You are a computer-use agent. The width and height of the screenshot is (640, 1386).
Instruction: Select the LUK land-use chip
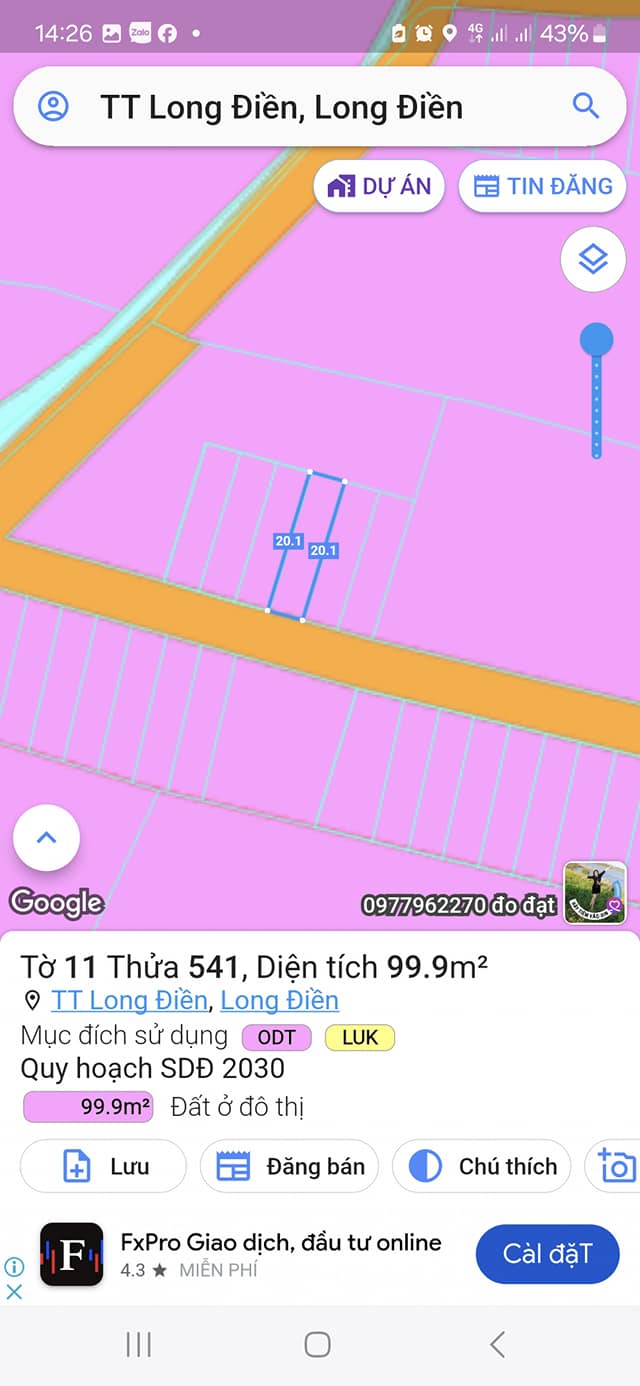[360, 1038]
